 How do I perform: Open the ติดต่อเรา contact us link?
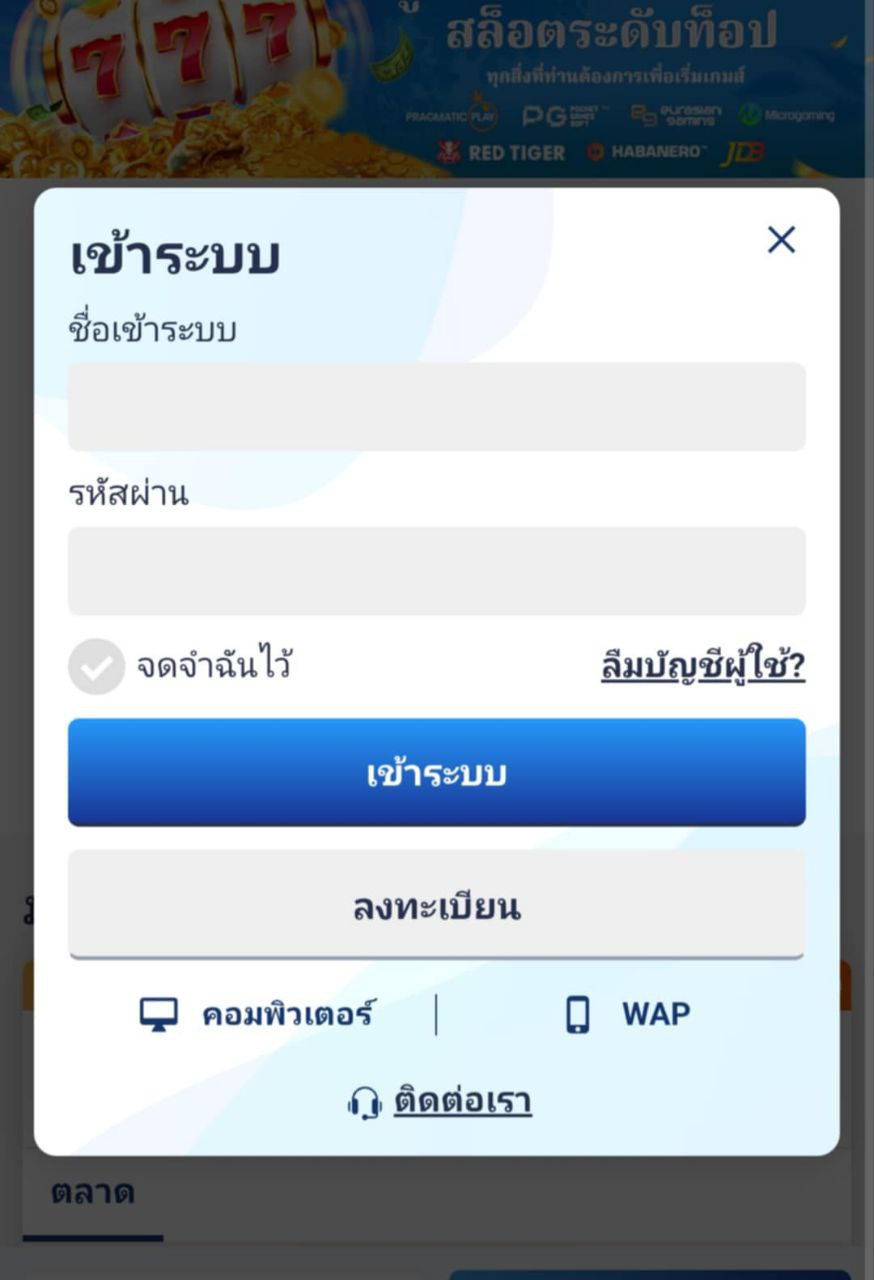point(441,1102)
